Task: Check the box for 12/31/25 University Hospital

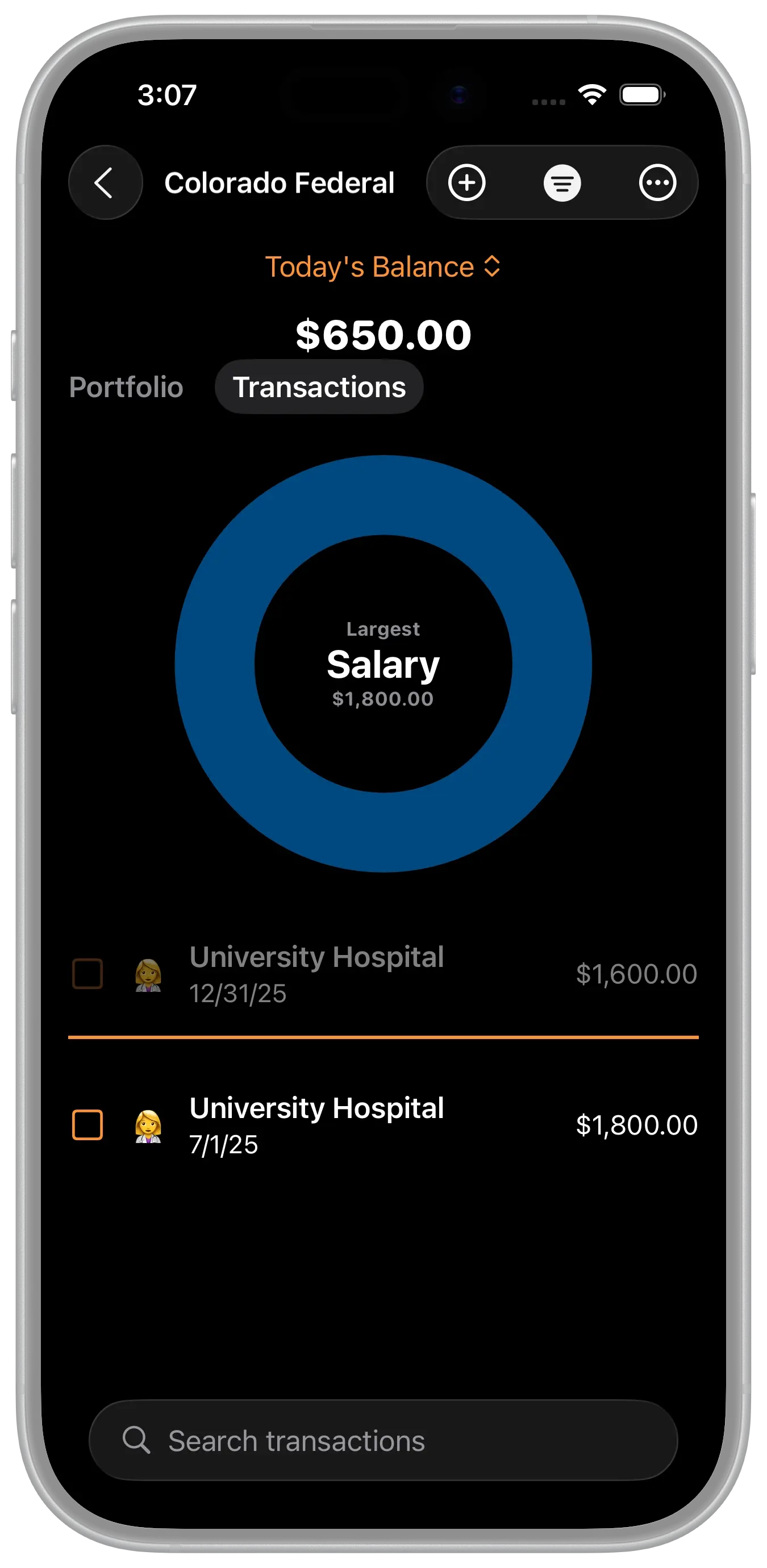Action: (87, 974)
